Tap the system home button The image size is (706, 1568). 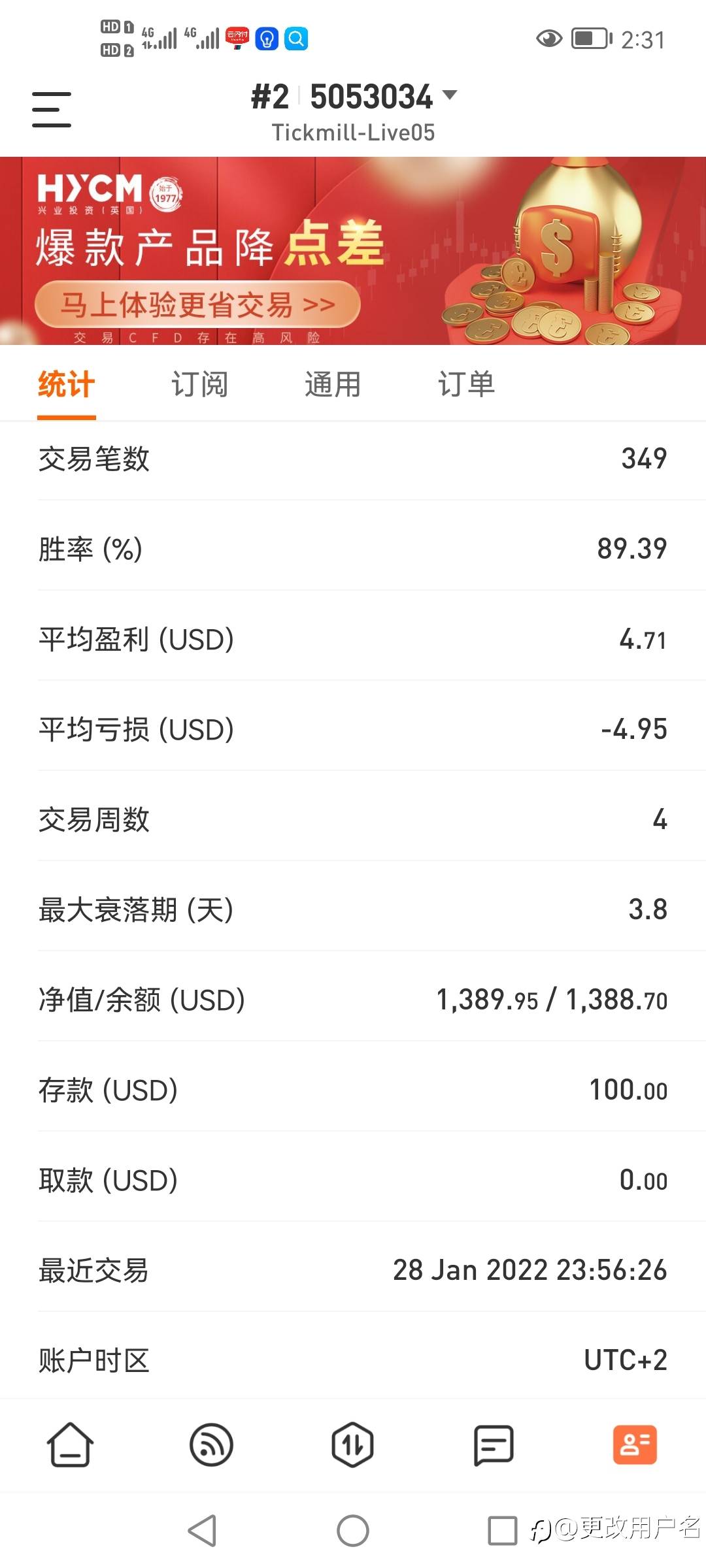[x=353, y=1530]
